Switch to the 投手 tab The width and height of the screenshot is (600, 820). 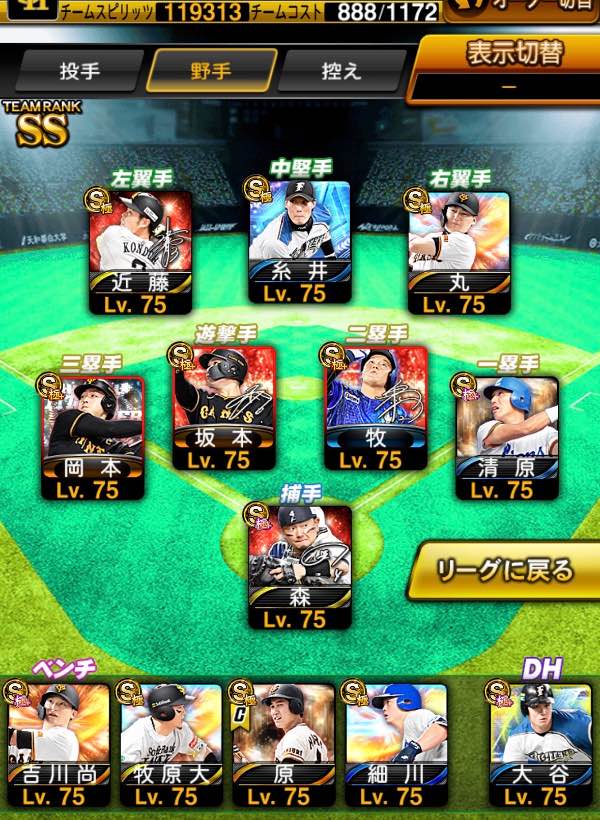coord(80,71)
